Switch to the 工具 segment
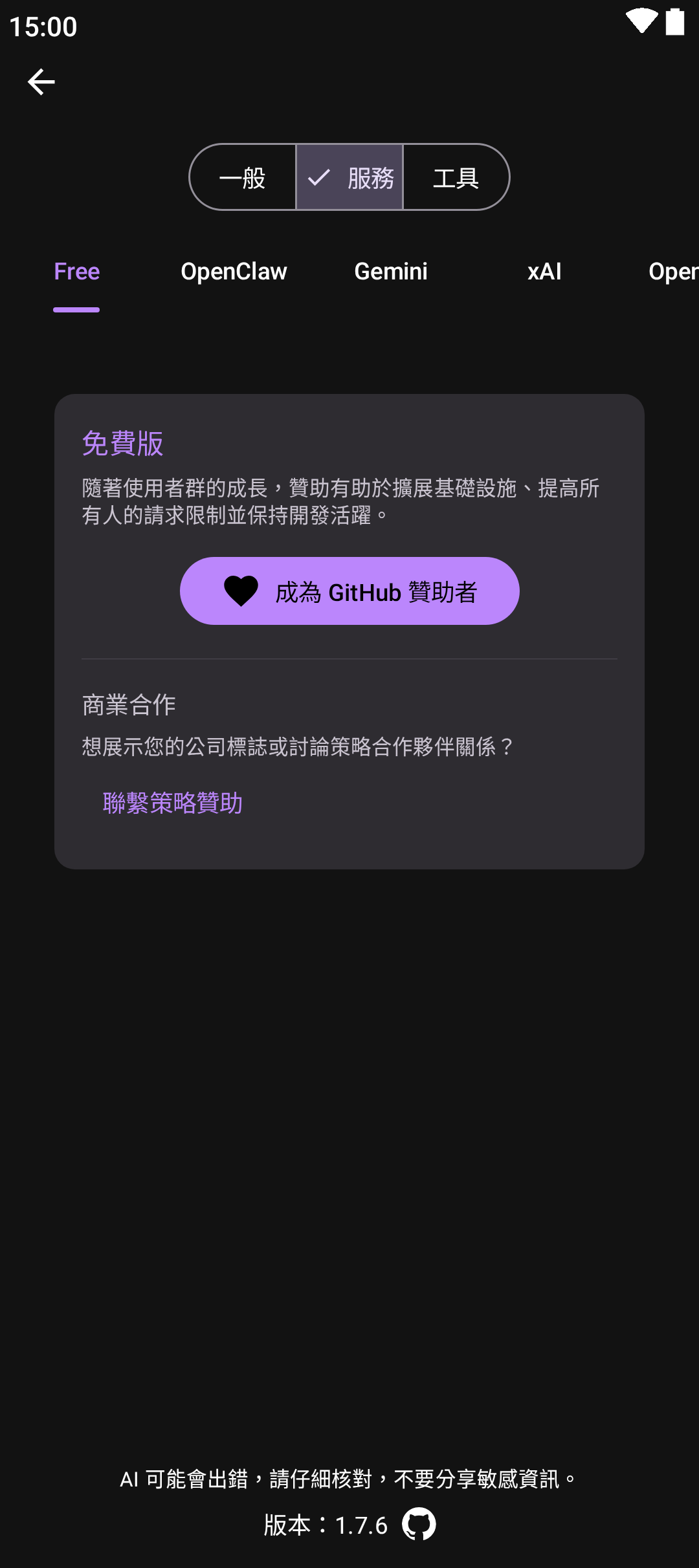The width and height of the screenshot is (699, 1568). [456, 177]
